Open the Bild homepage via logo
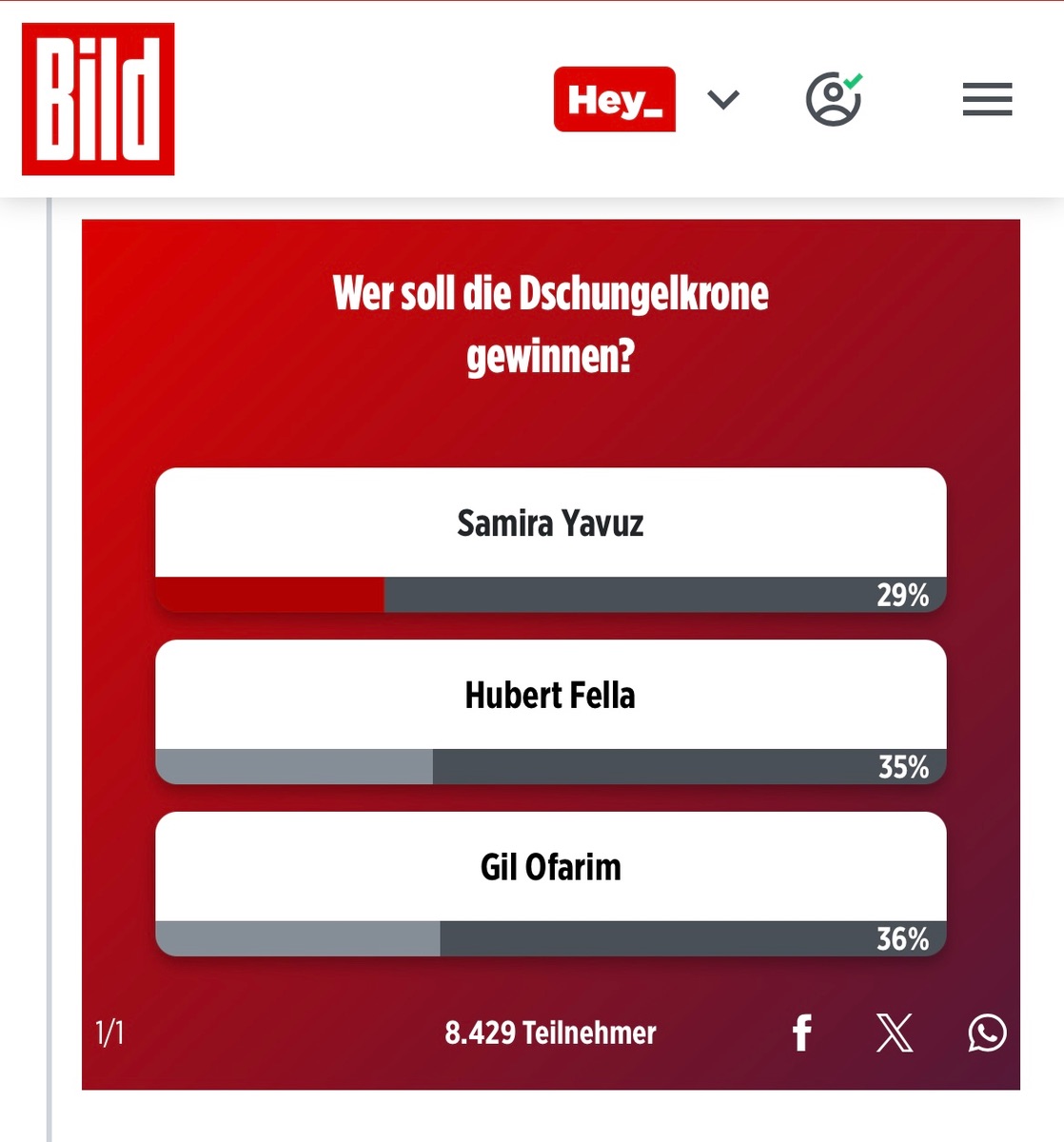The height and width of the screenshot is (1142, 1064). tap(98, 99)
